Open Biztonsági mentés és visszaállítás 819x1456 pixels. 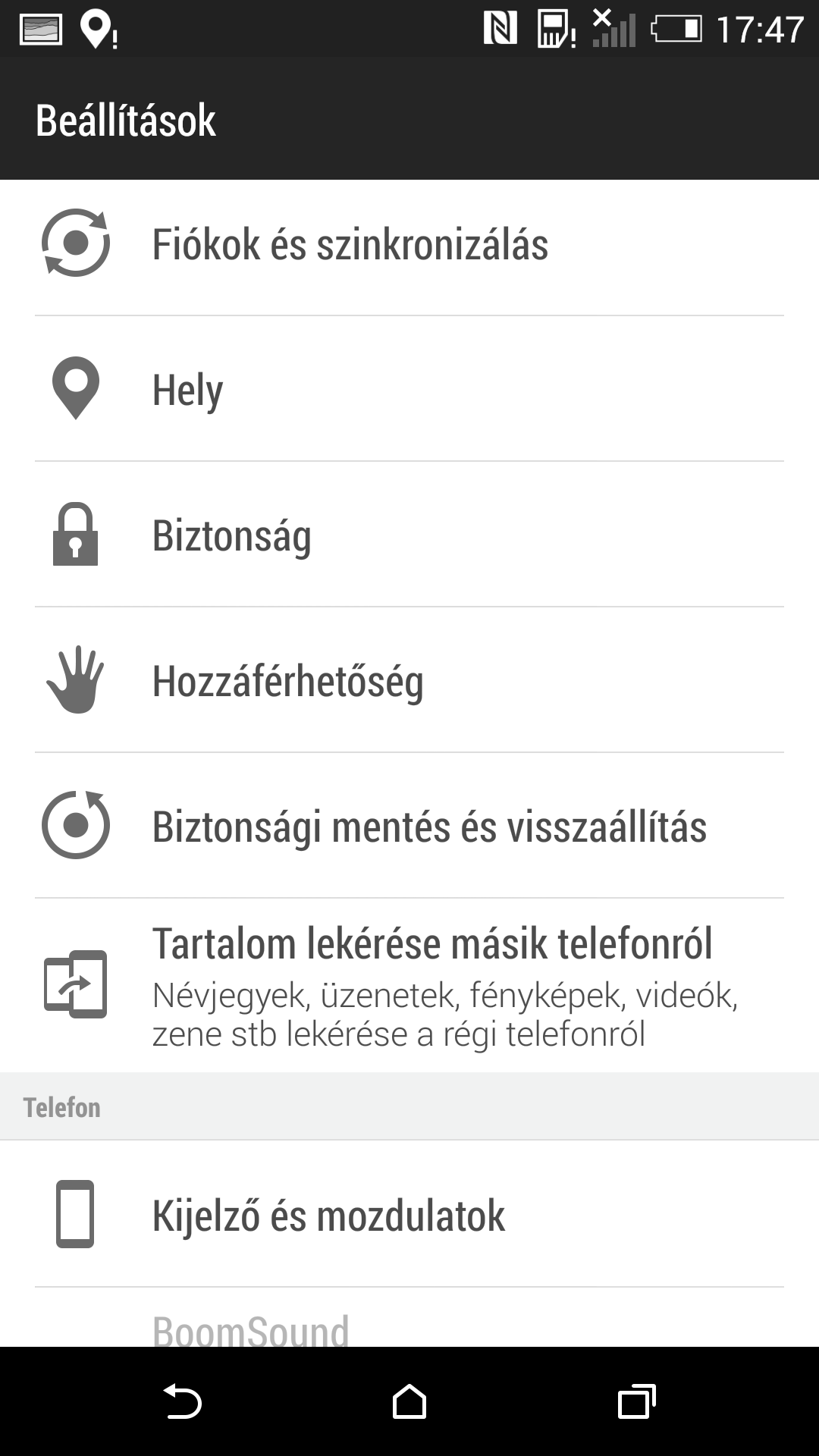click(x=409, y=827)
